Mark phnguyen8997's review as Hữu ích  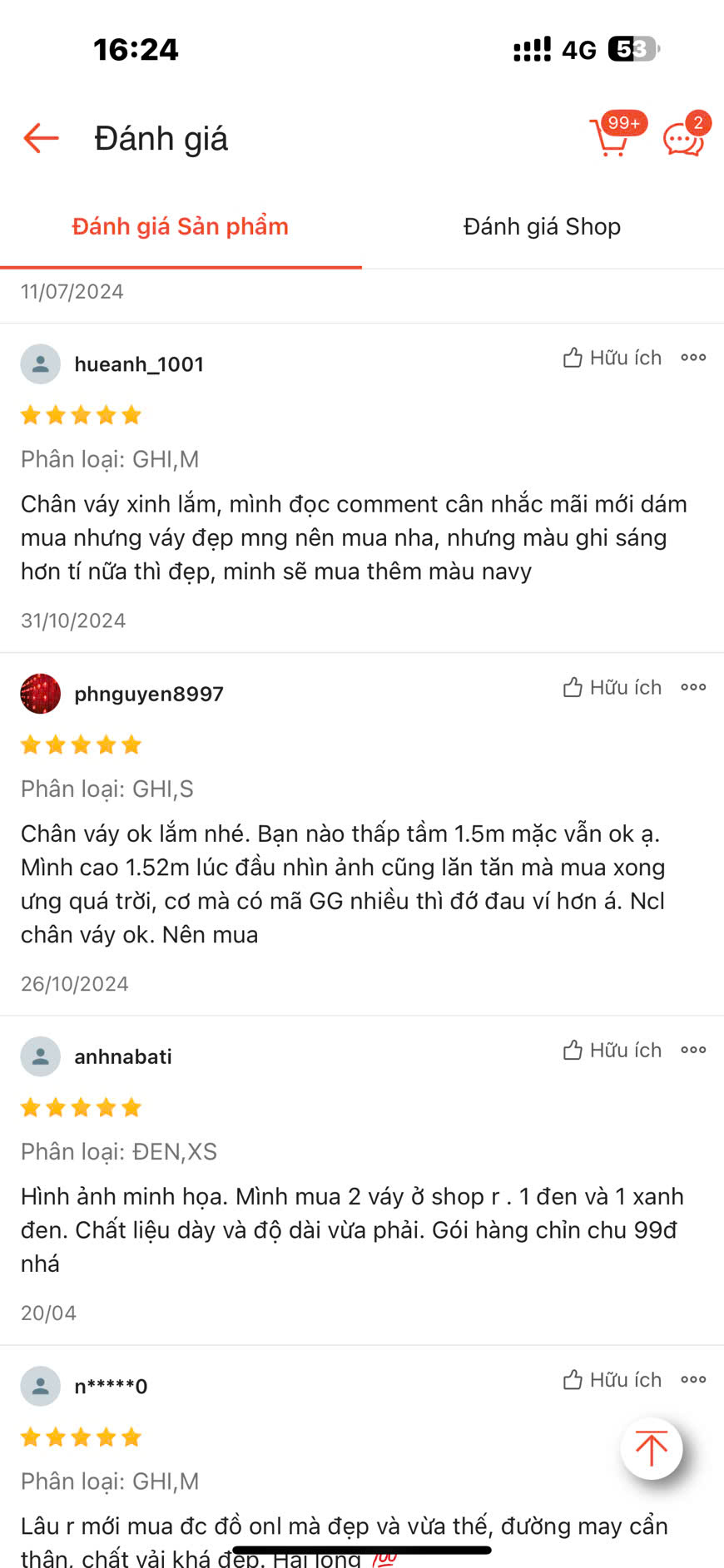(612, 687)
